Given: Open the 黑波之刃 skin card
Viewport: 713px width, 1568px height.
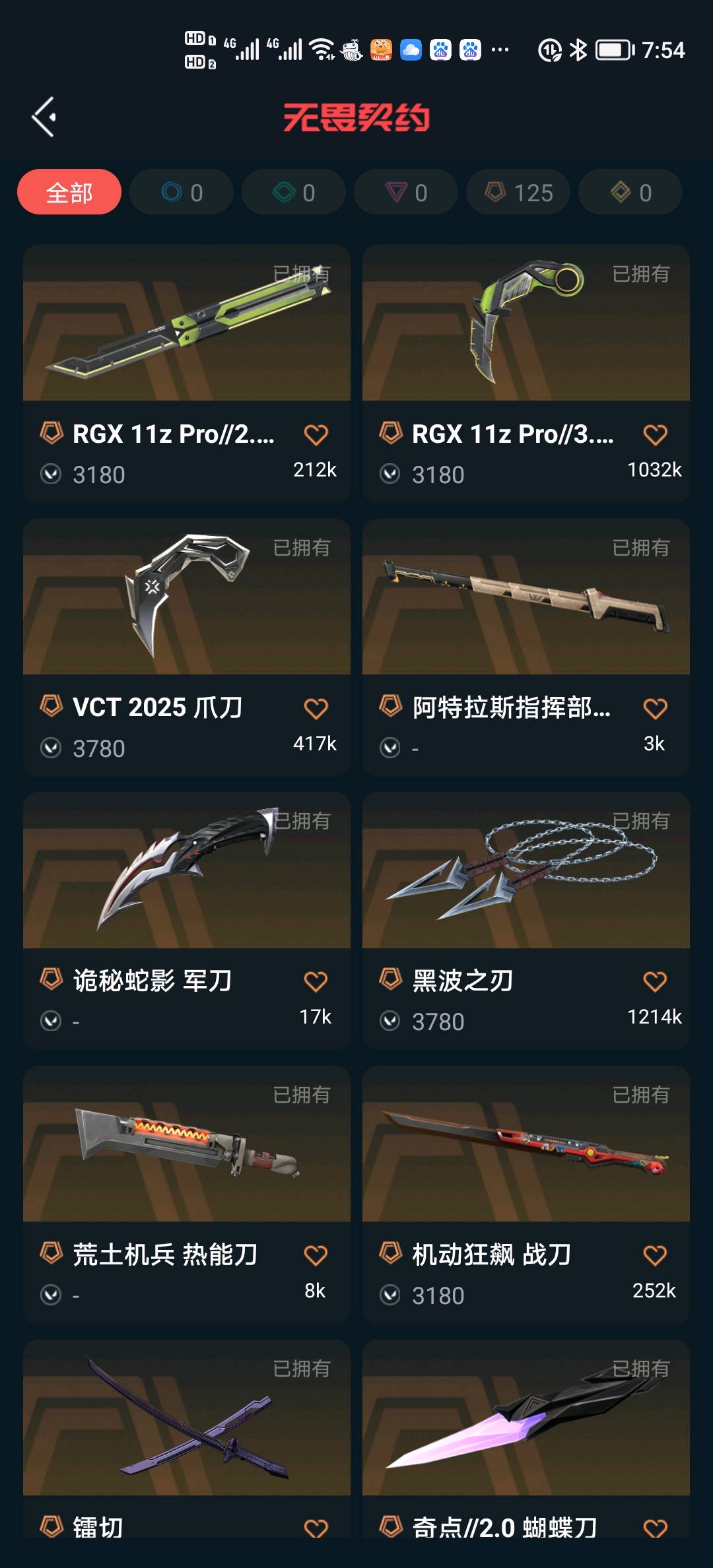Looking at the screenshot, I should [526, 871].
